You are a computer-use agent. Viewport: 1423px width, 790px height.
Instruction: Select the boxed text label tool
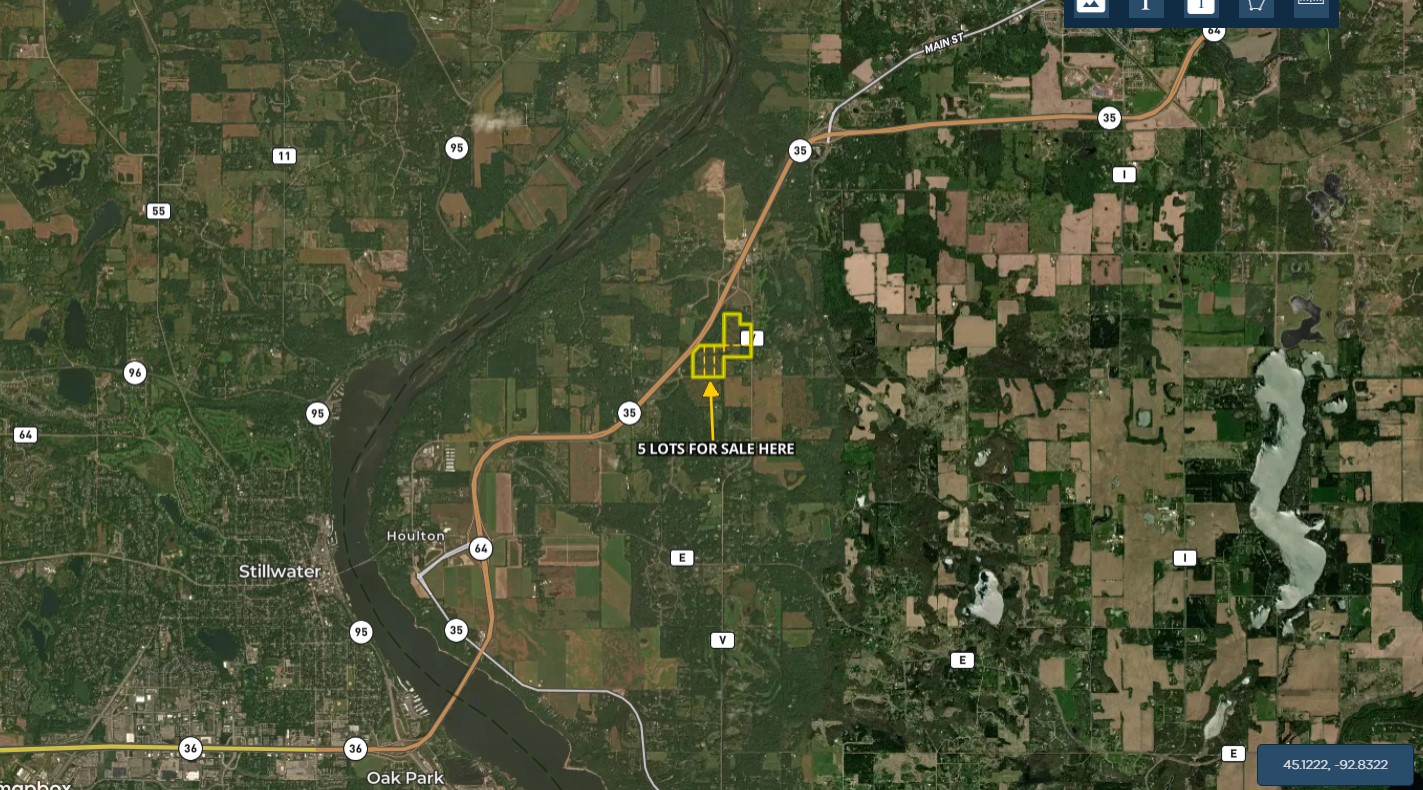coord(1201,5)
